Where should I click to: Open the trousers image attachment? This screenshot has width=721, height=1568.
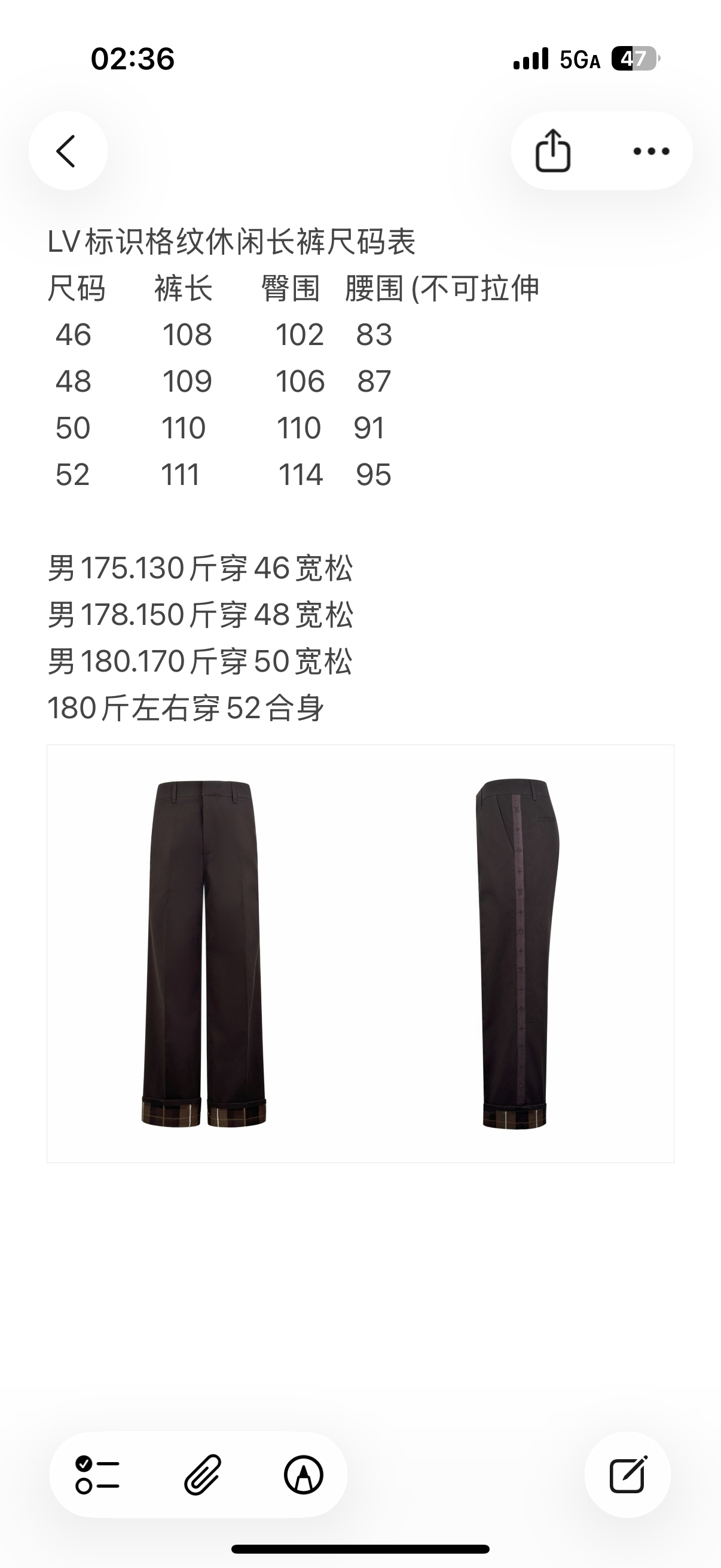coord(360,953)
